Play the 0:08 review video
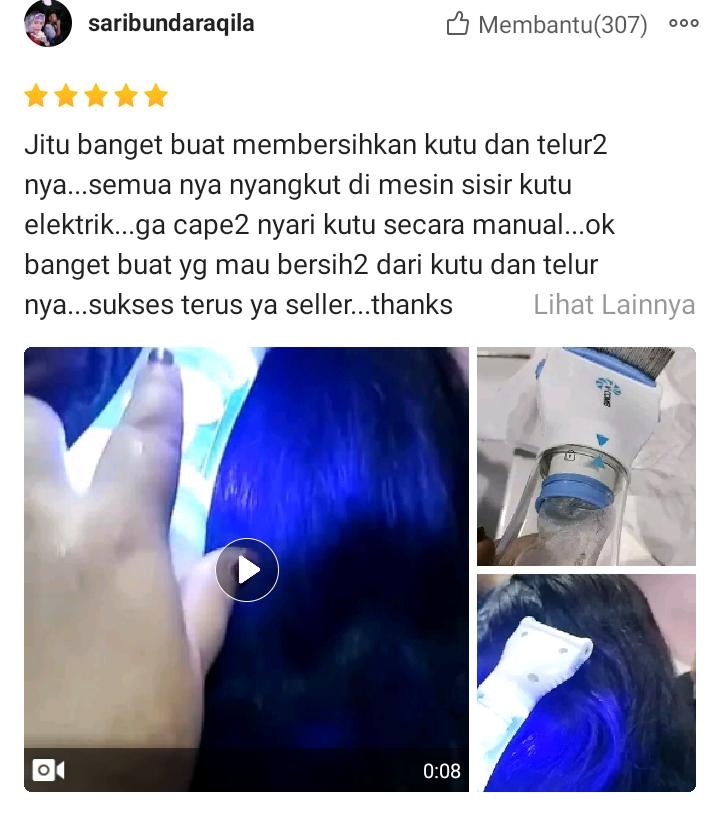The width and height of the screenshot is (720, 815). 247,569
